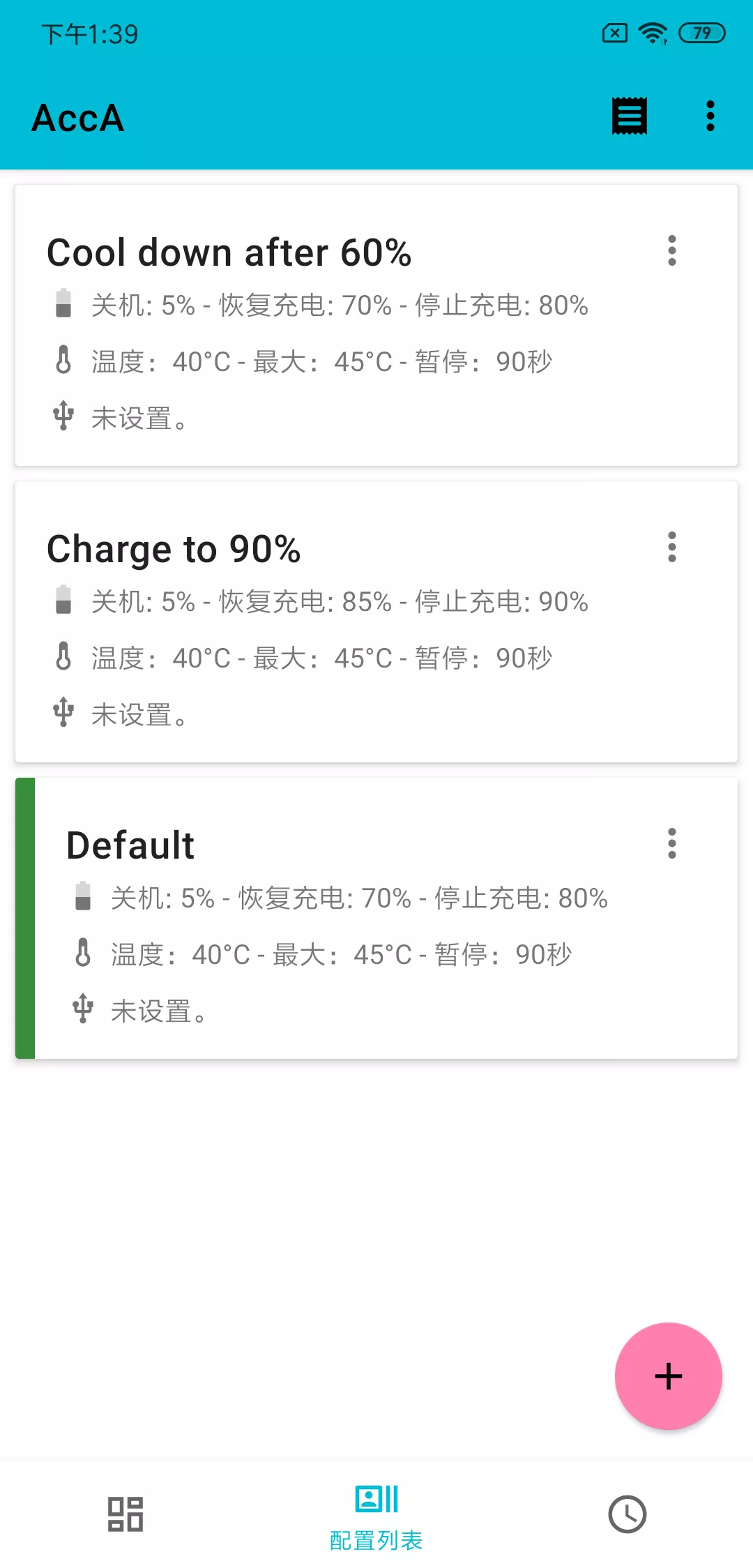753x1568 pixels.
Task: Open options for Charge to 90% profile
Action: (x=672, y=547)
